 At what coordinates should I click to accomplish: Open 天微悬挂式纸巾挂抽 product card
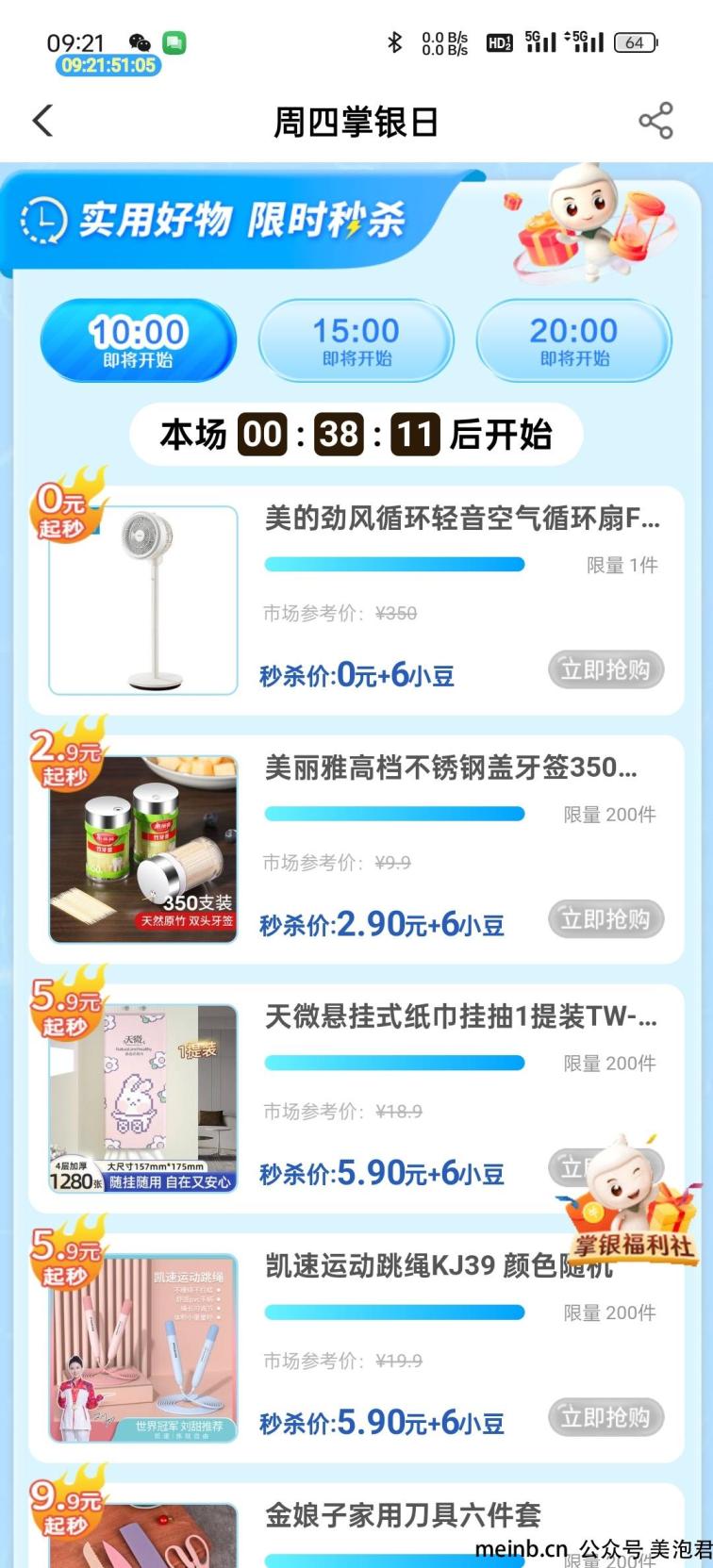tap(460, 1016)
